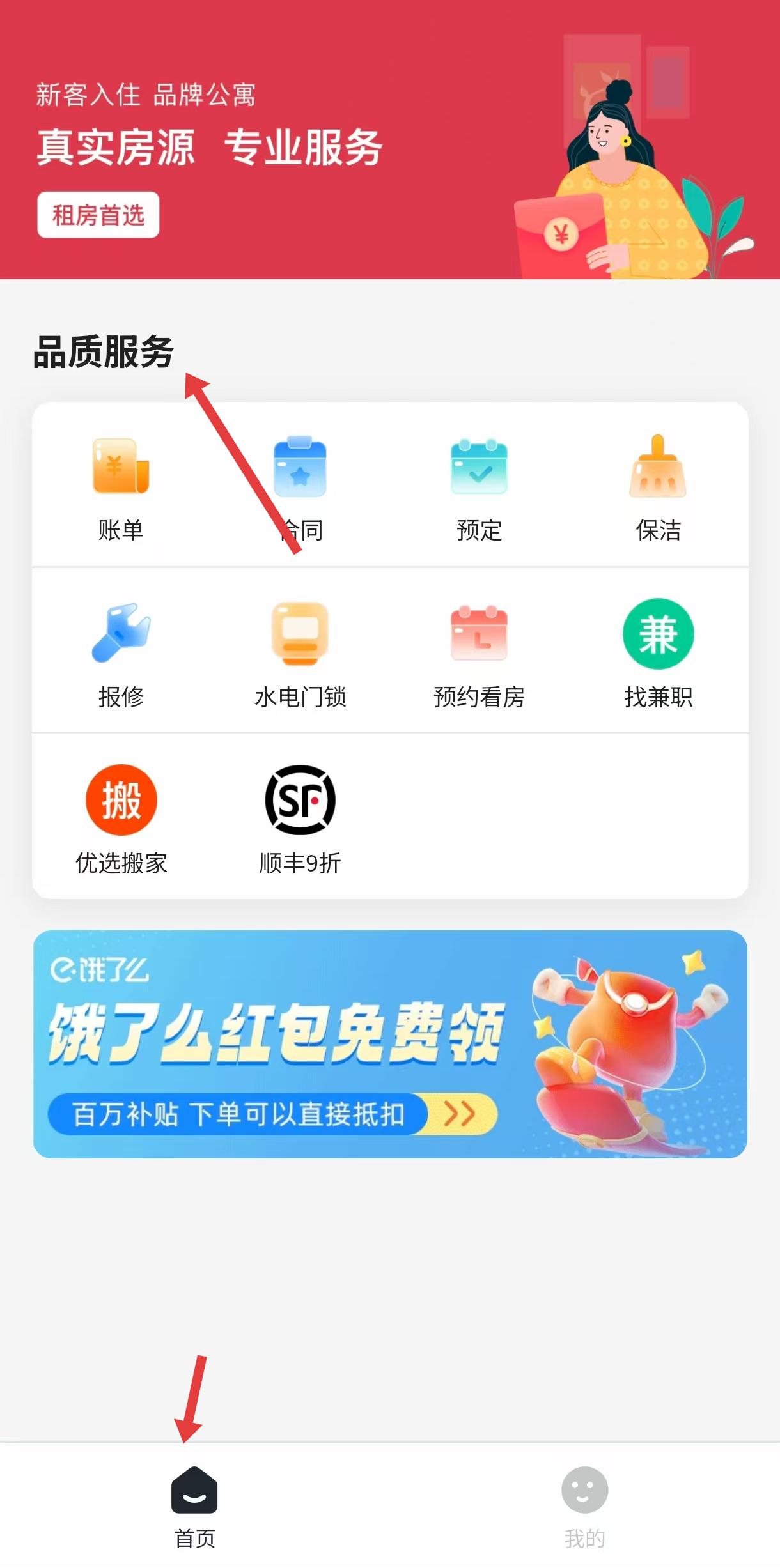Tap the 租房首选 button
The height and width of the screenshot is (1568, 780).
click(x=98, y=215)
